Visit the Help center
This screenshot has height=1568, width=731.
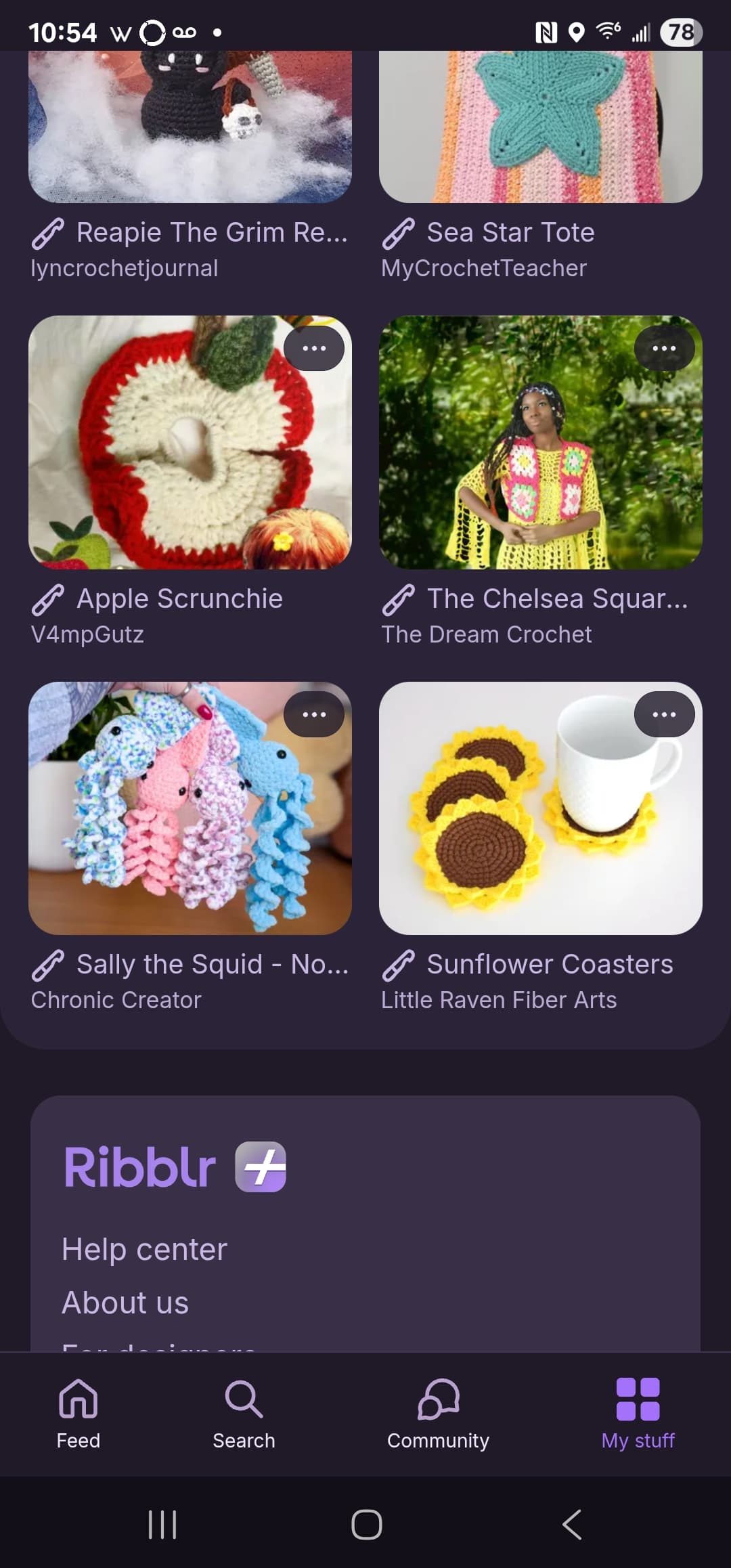(x=144, y=1249)
